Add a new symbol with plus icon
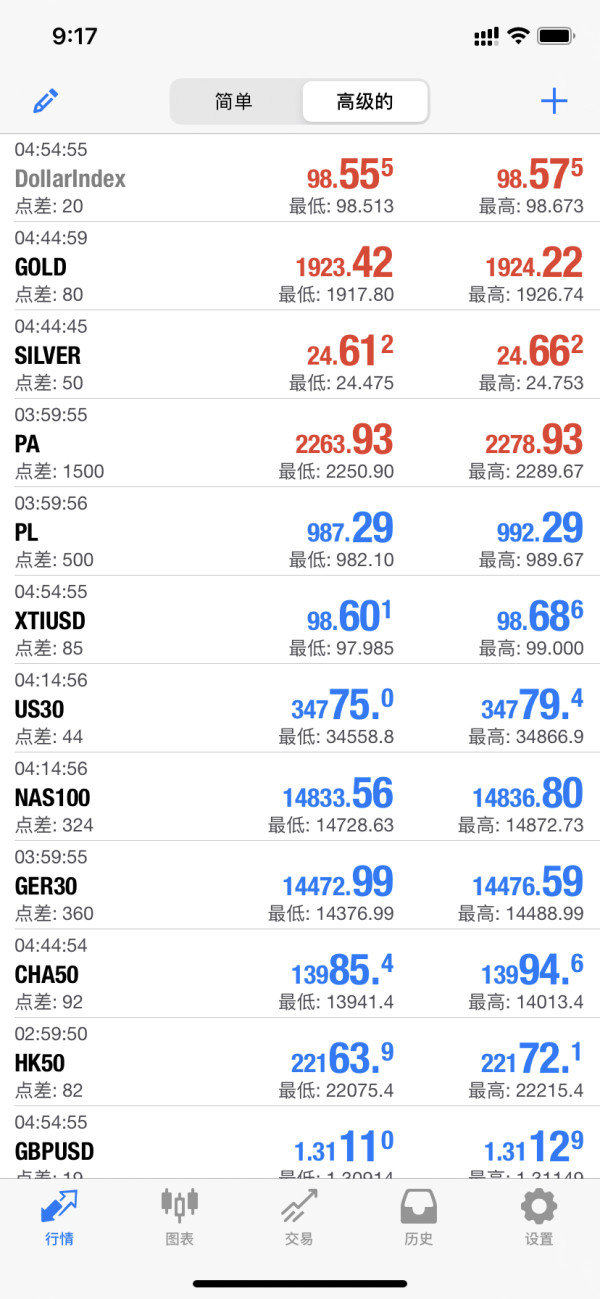The height and width of the screenshot is (1299, 600). click(553, 101)
